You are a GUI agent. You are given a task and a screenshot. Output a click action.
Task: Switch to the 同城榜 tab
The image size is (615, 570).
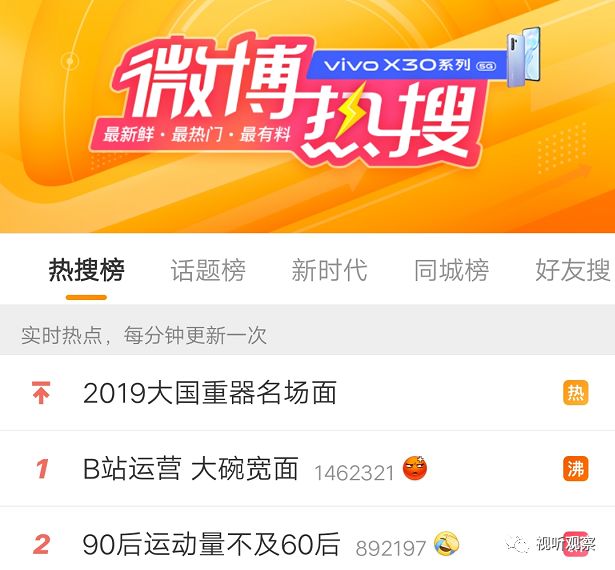451,270
